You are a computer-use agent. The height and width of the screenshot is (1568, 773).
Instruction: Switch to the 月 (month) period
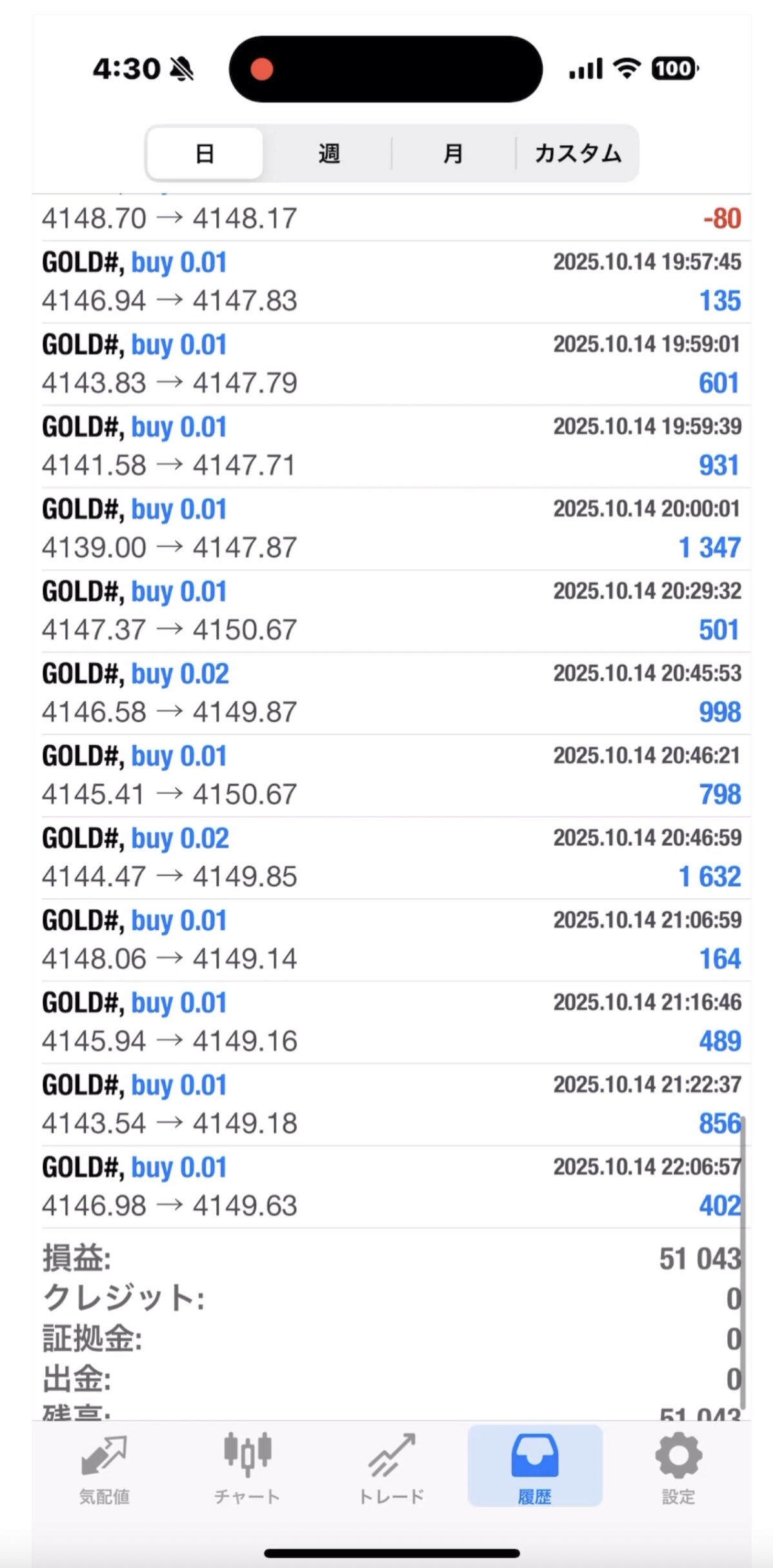(x=453, y=154)
